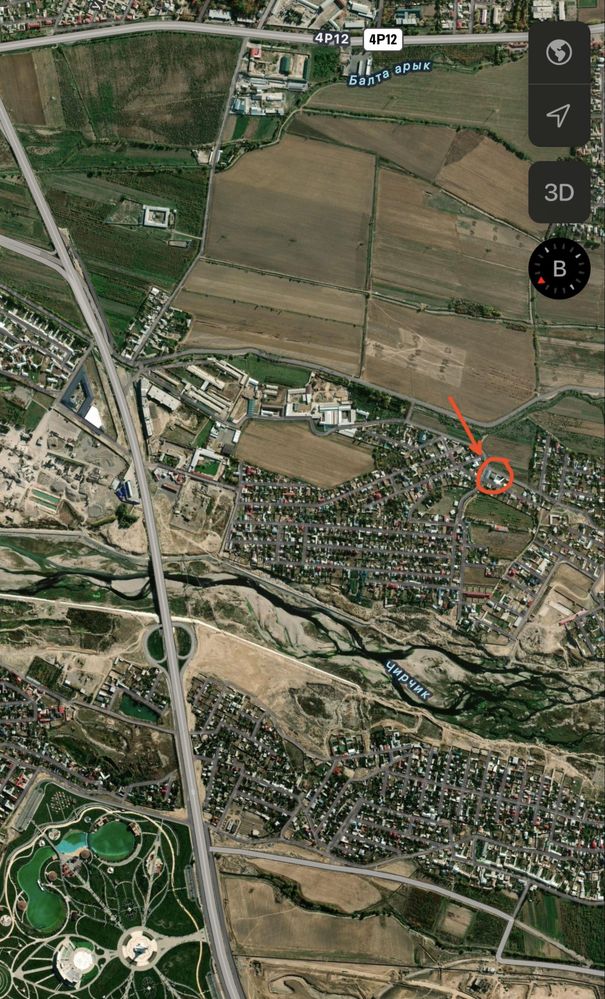Tap the compass to reset north
605x999 pixels.
click(559, 269)
